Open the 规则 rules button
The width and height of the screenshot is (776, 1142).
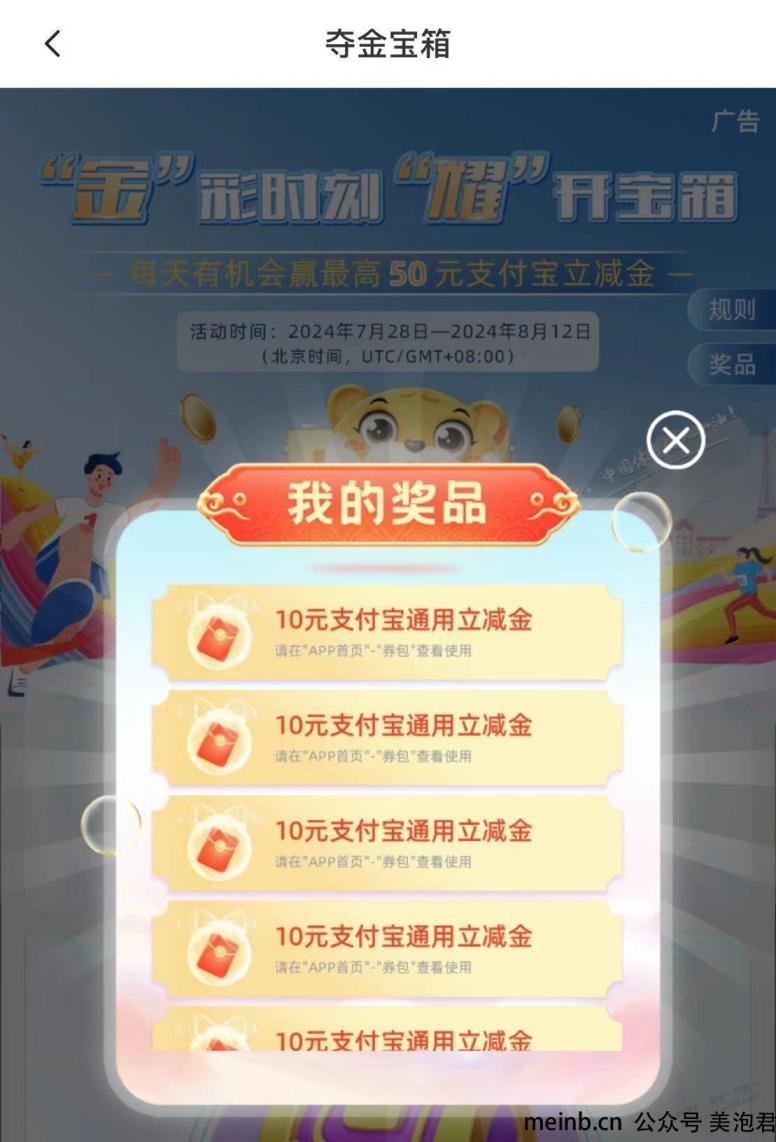click(732, 310)
